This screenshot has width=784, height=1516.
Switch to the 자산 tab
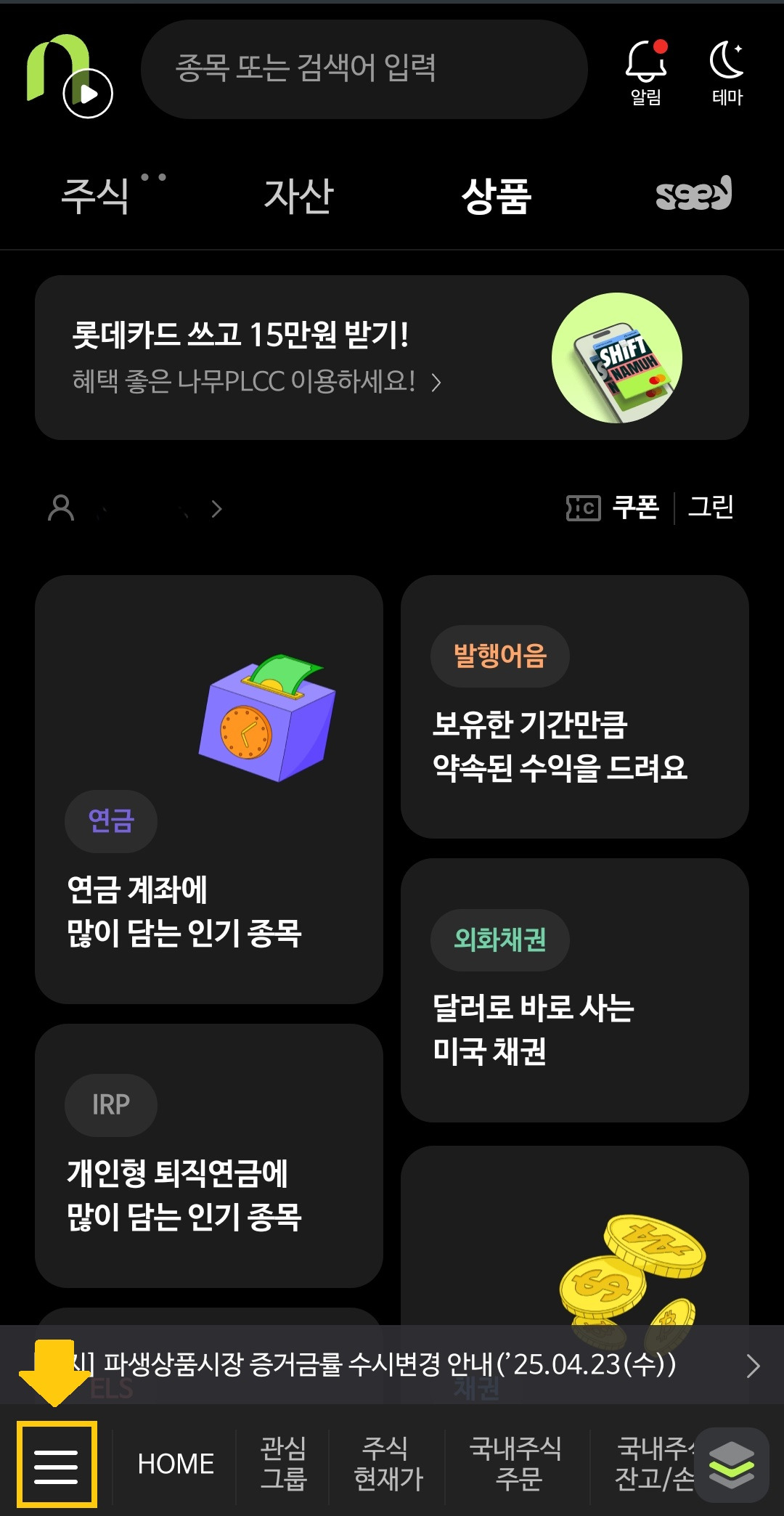click(300, 194)
